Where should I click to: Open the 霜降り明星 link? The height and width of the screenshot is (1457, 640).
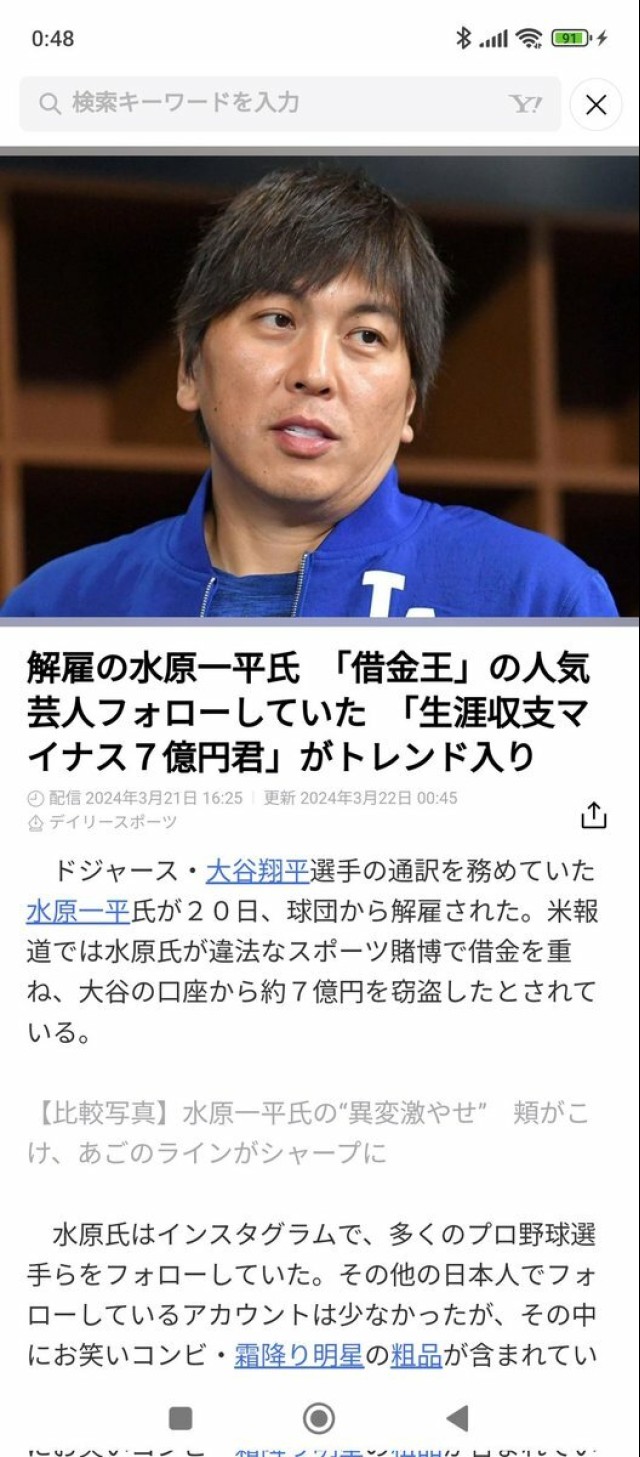(299, 1357)
